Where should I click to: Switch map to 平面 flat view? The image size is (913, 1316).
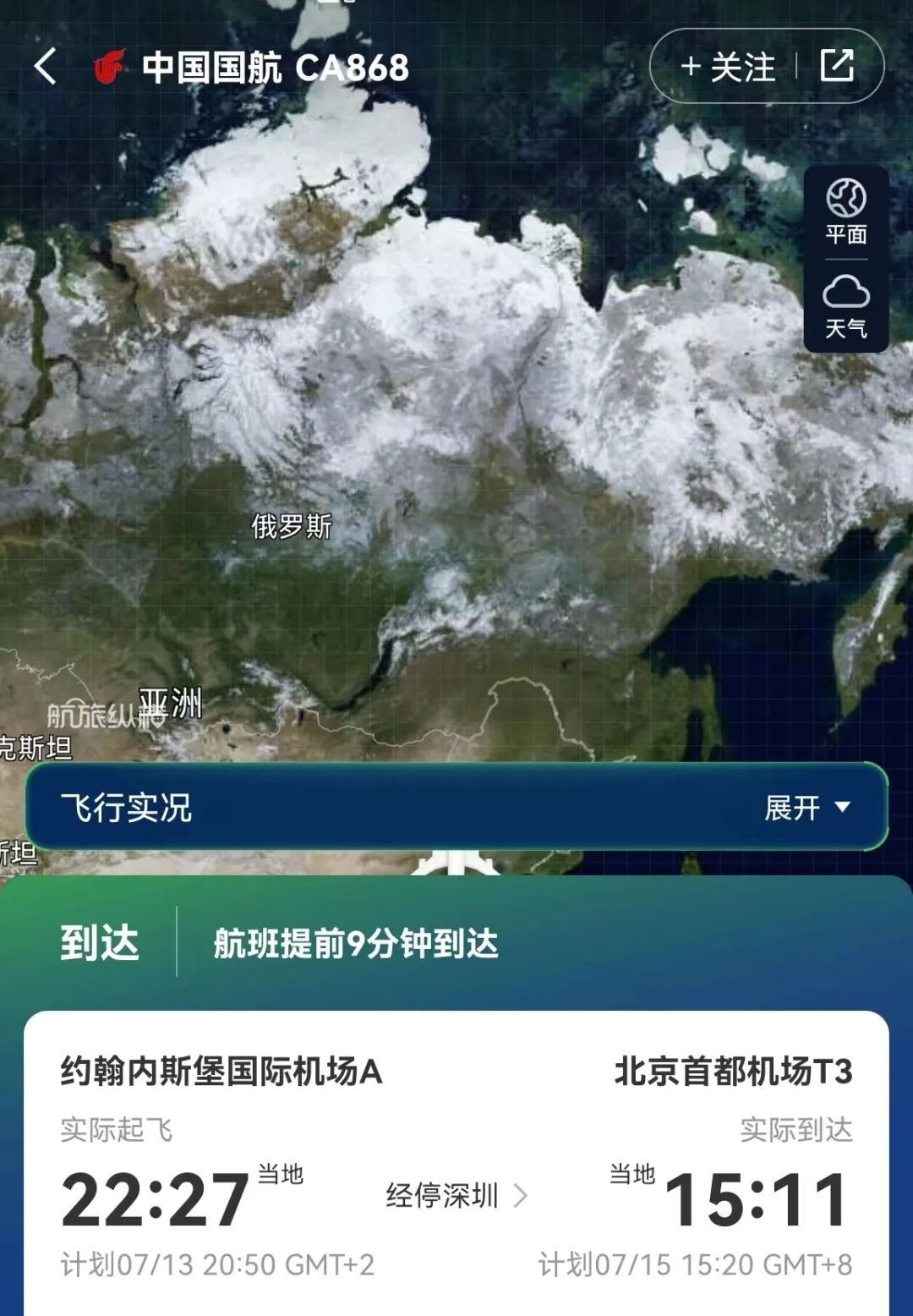pyautogui.click(x=845, y=211)
